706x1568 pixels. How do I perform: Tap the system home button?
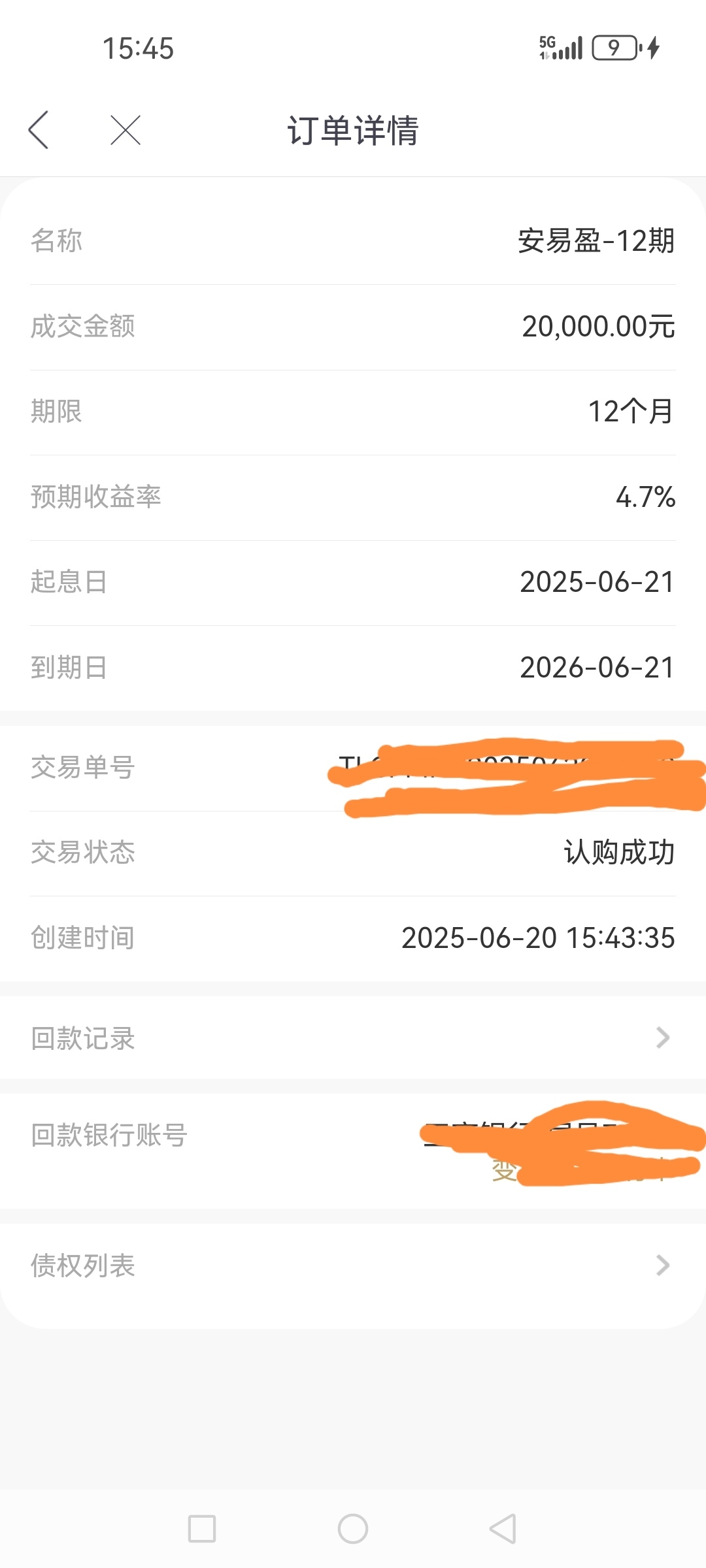[x=353, y=1529]
